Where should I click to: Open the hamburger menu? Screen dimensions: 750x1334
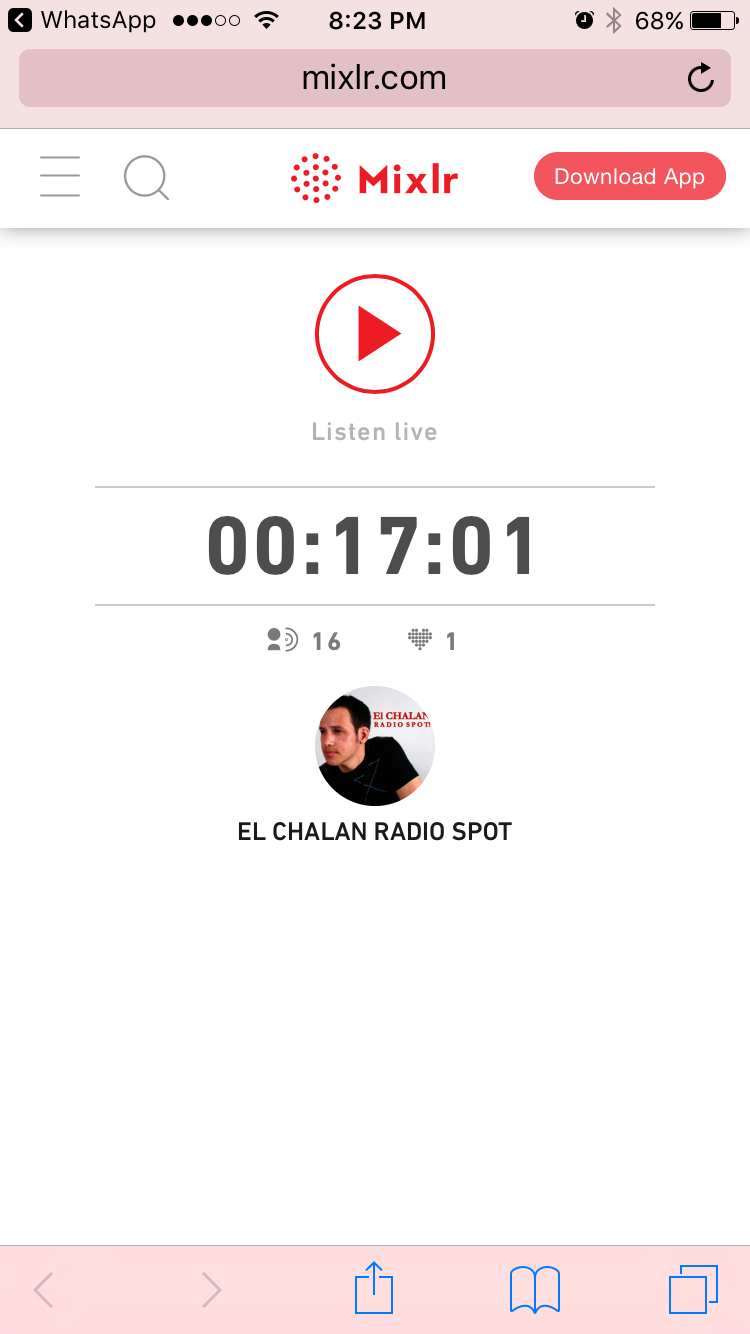point(60,177)
